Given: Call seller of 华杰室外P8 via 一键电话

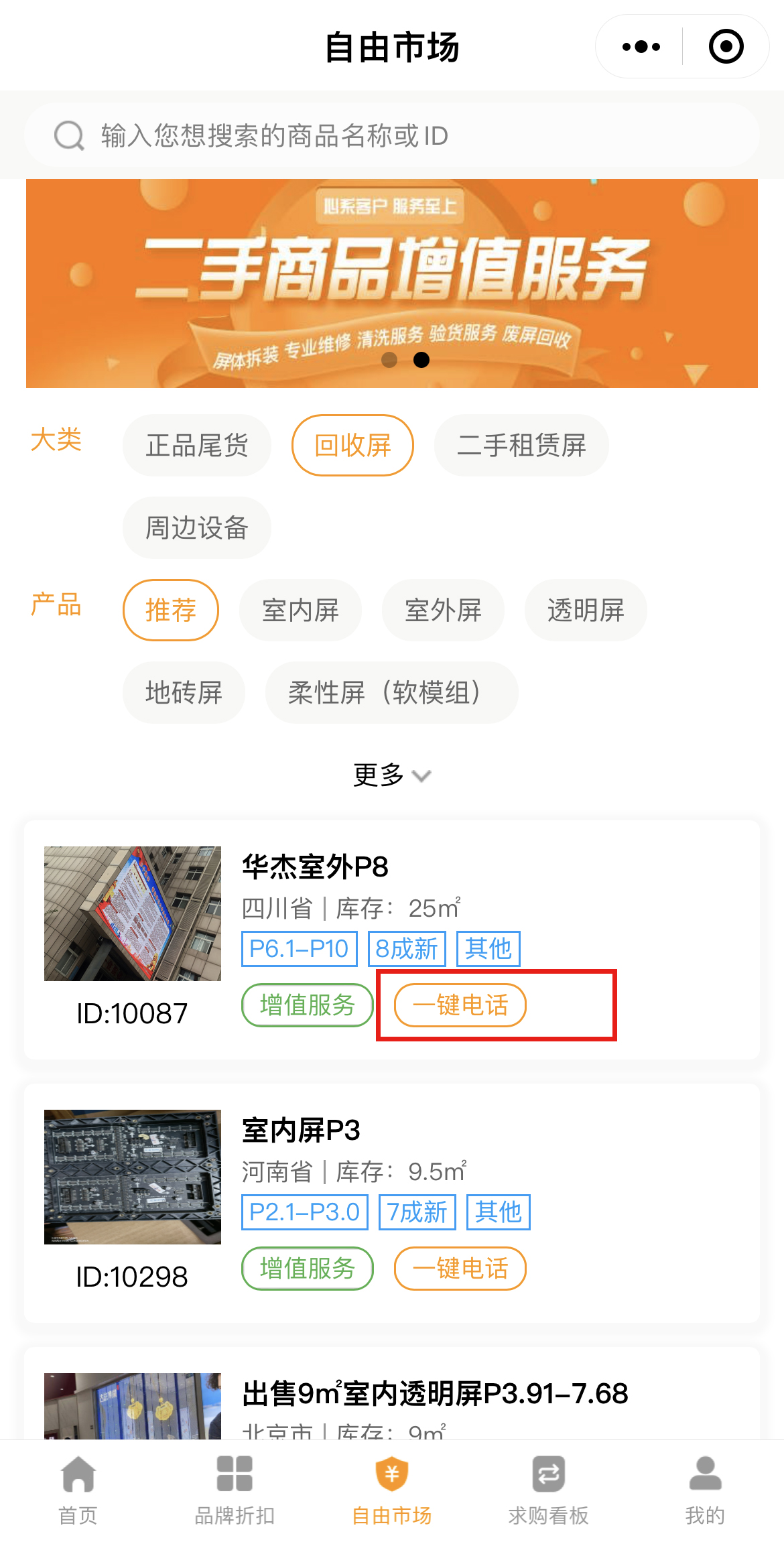Looking at the screenshot, I should tap(460, 1005).
